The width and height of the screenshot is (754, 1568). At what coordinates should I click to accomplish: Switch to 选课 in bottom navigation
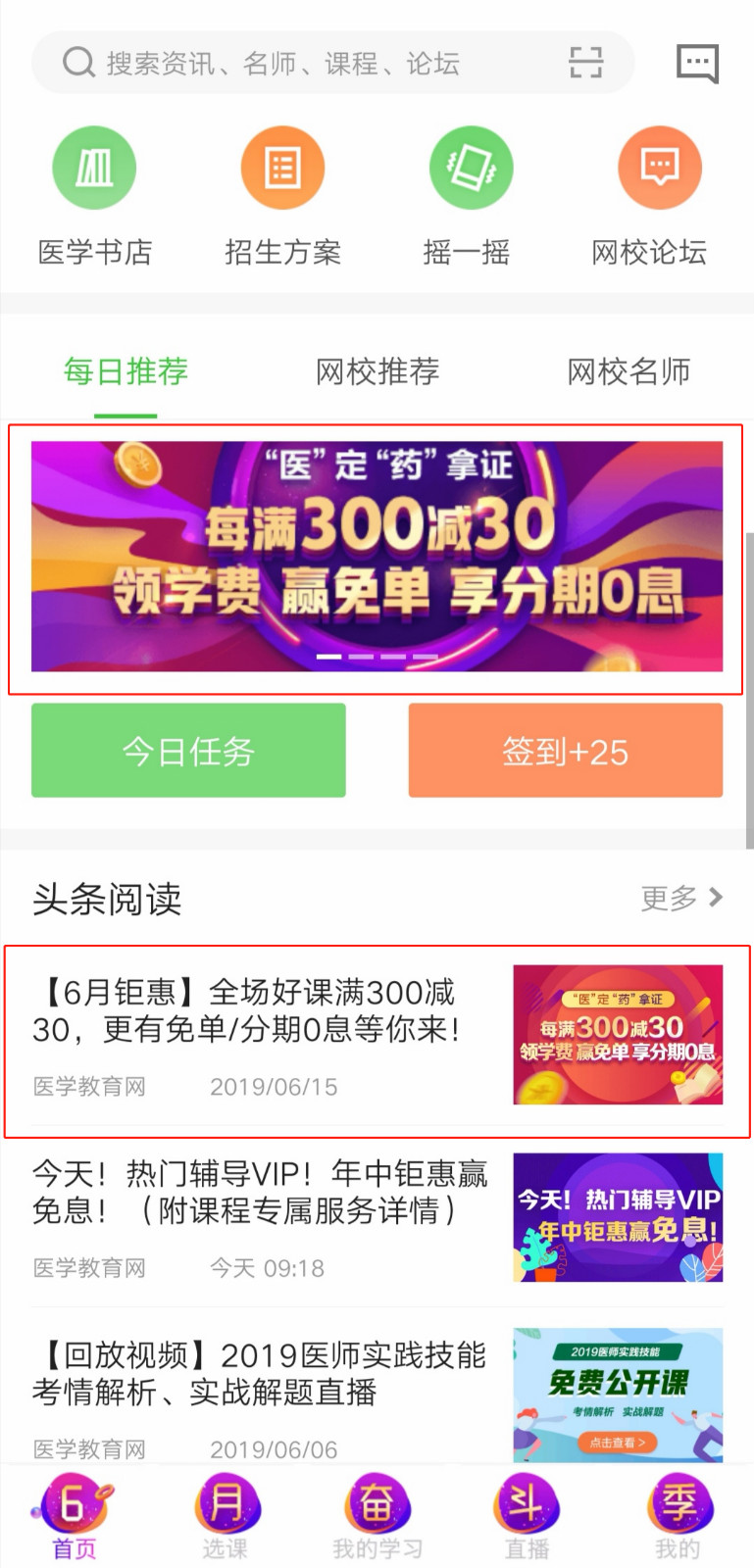(226, 1517)
